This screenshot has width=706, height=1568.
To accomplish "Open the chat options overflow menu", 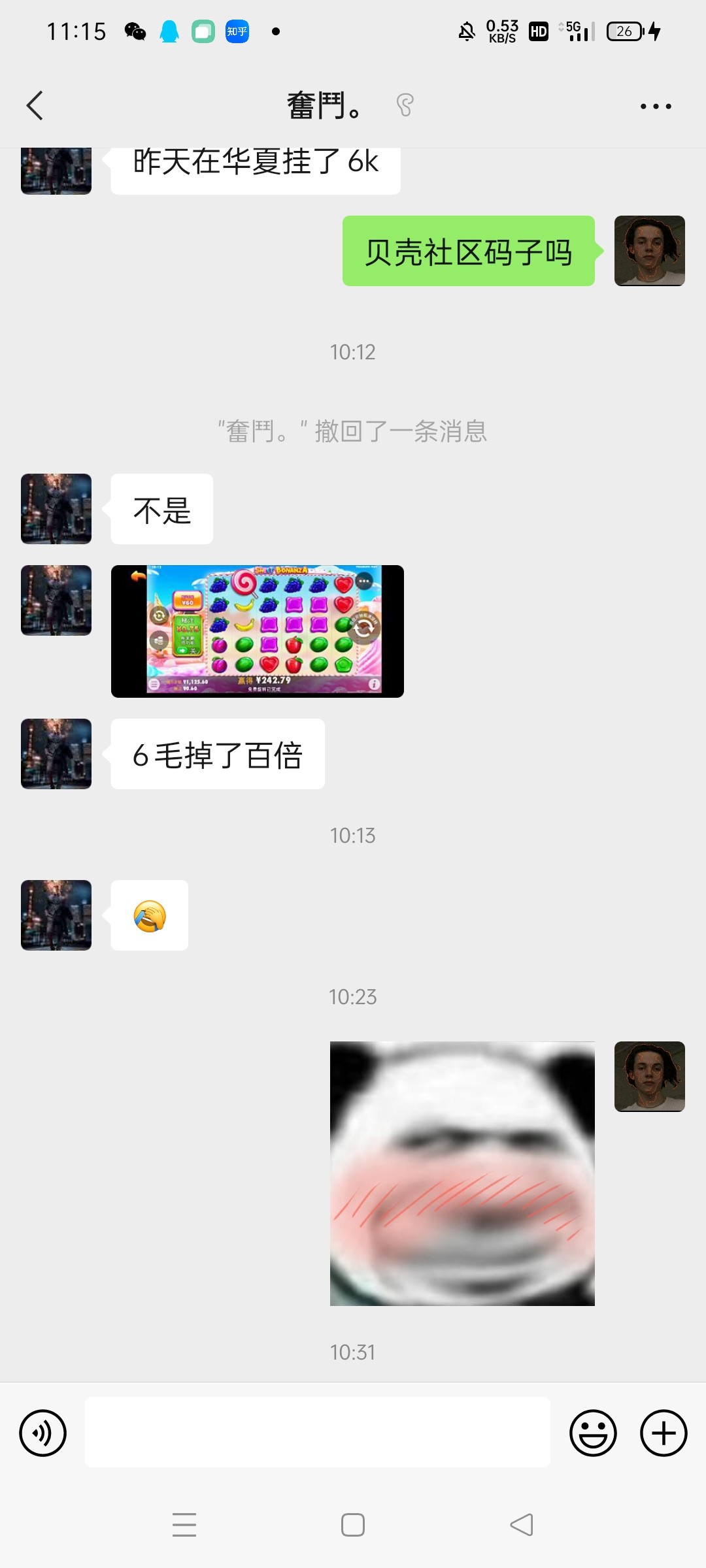I will click(656, 106).
